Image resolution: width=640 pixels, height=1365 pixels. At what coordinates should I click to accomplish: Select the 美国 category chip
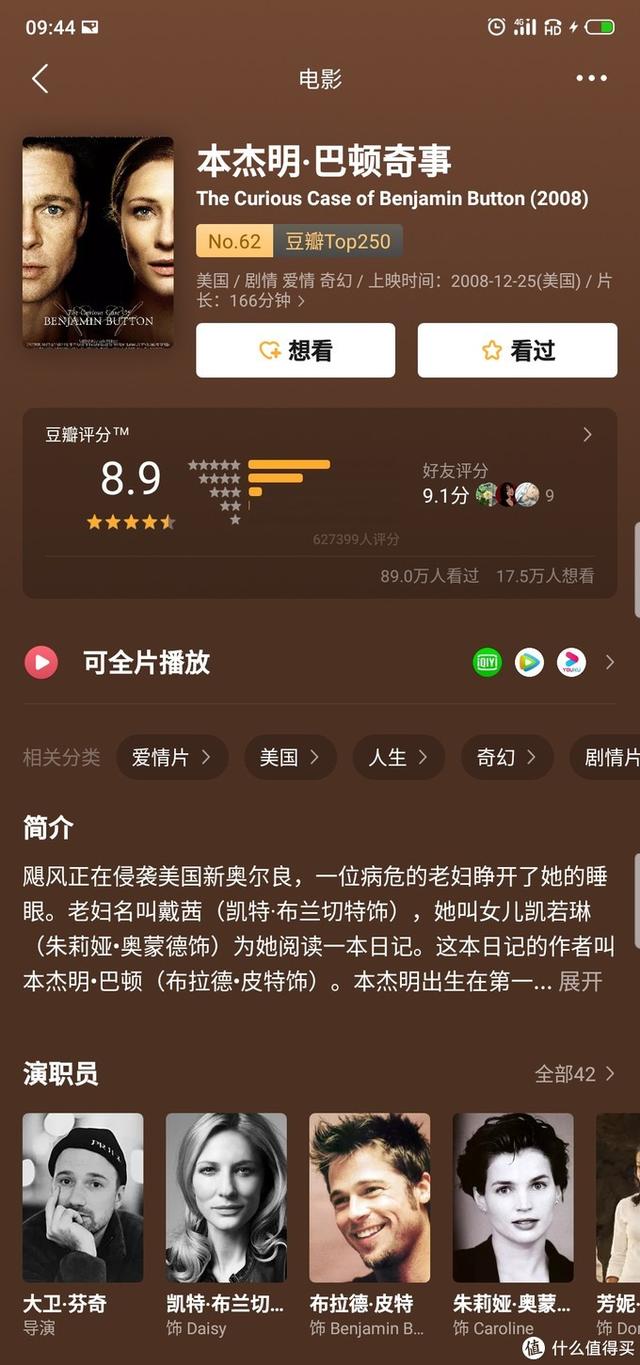coord(290,757)
